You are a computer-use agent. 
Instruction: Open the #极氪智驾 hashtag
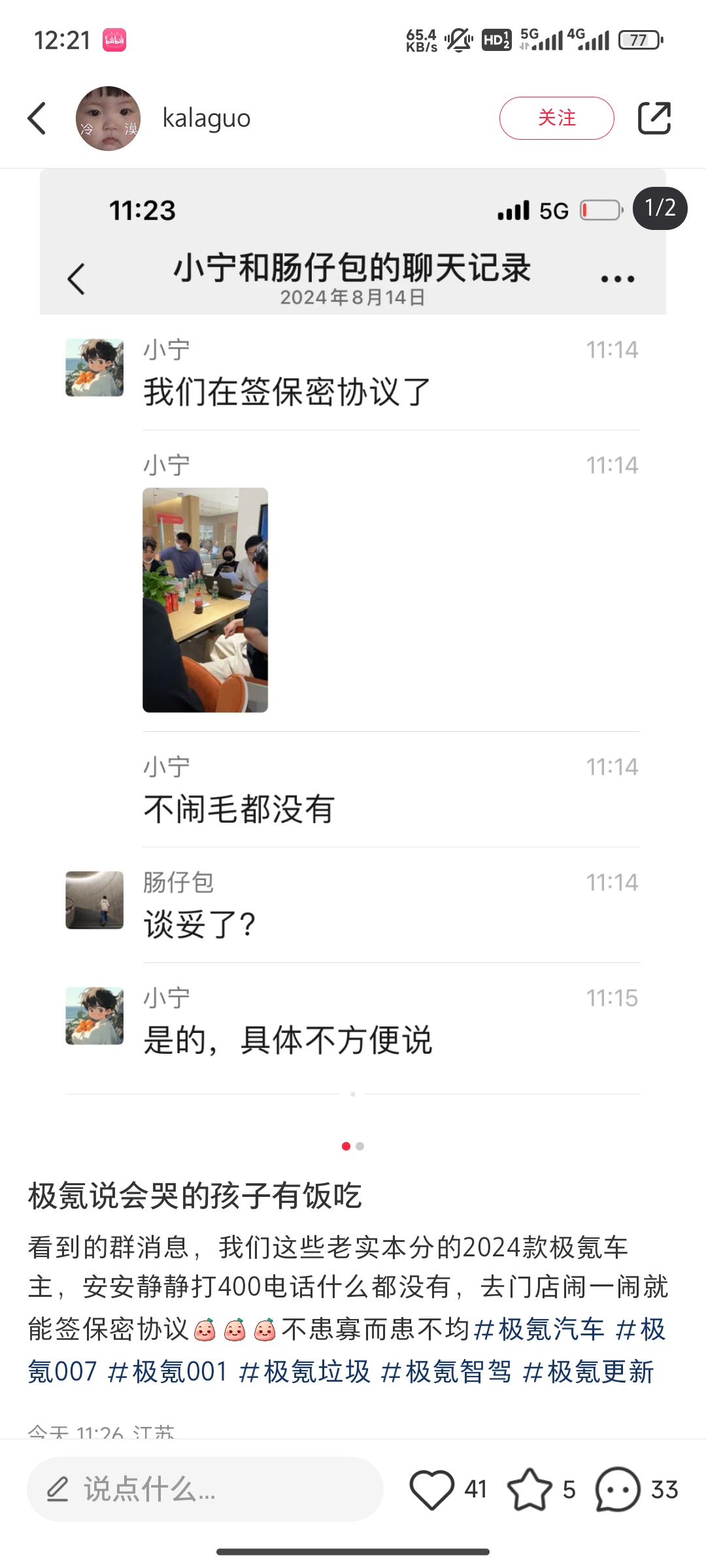(446, 1372)
